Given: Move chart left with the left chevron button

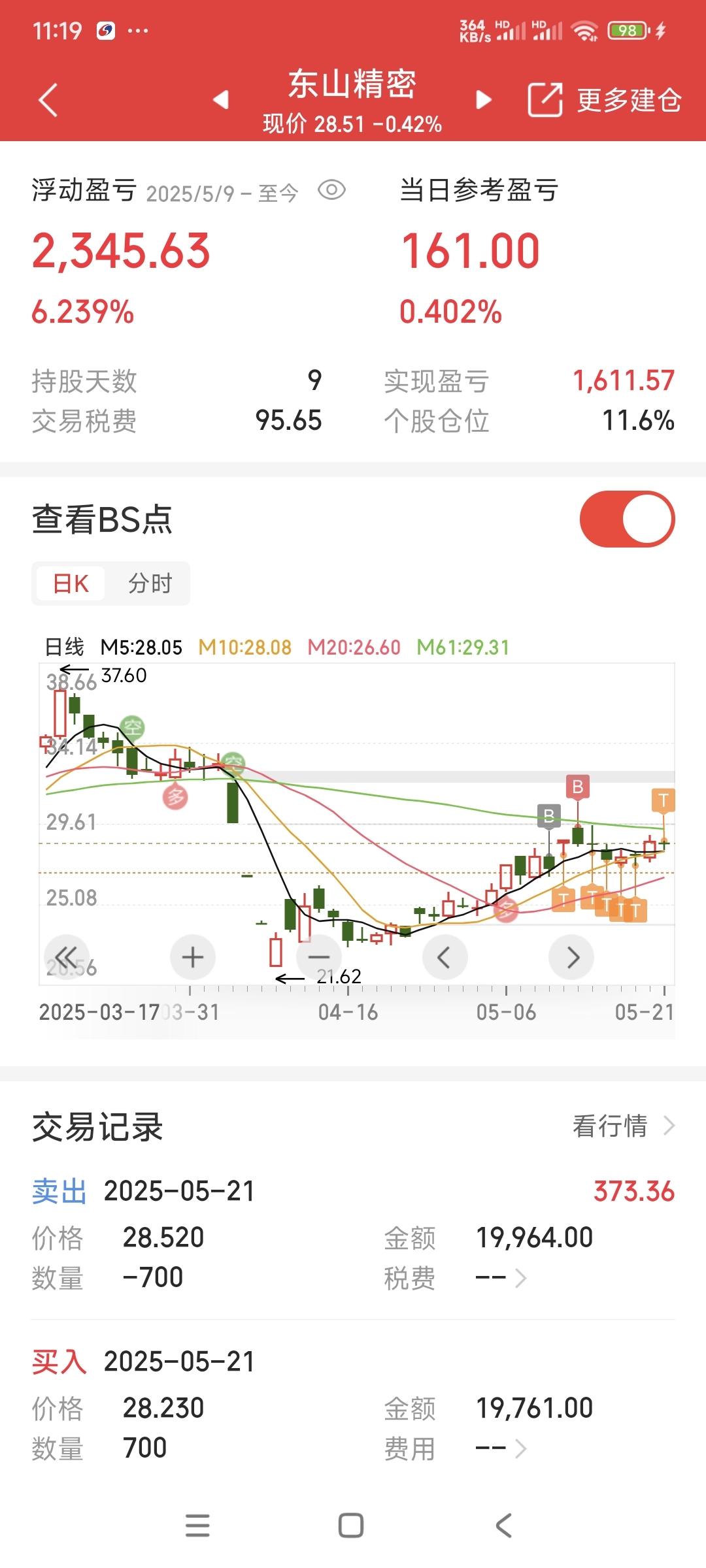Looking at the screenshot, I should [445, 957].
